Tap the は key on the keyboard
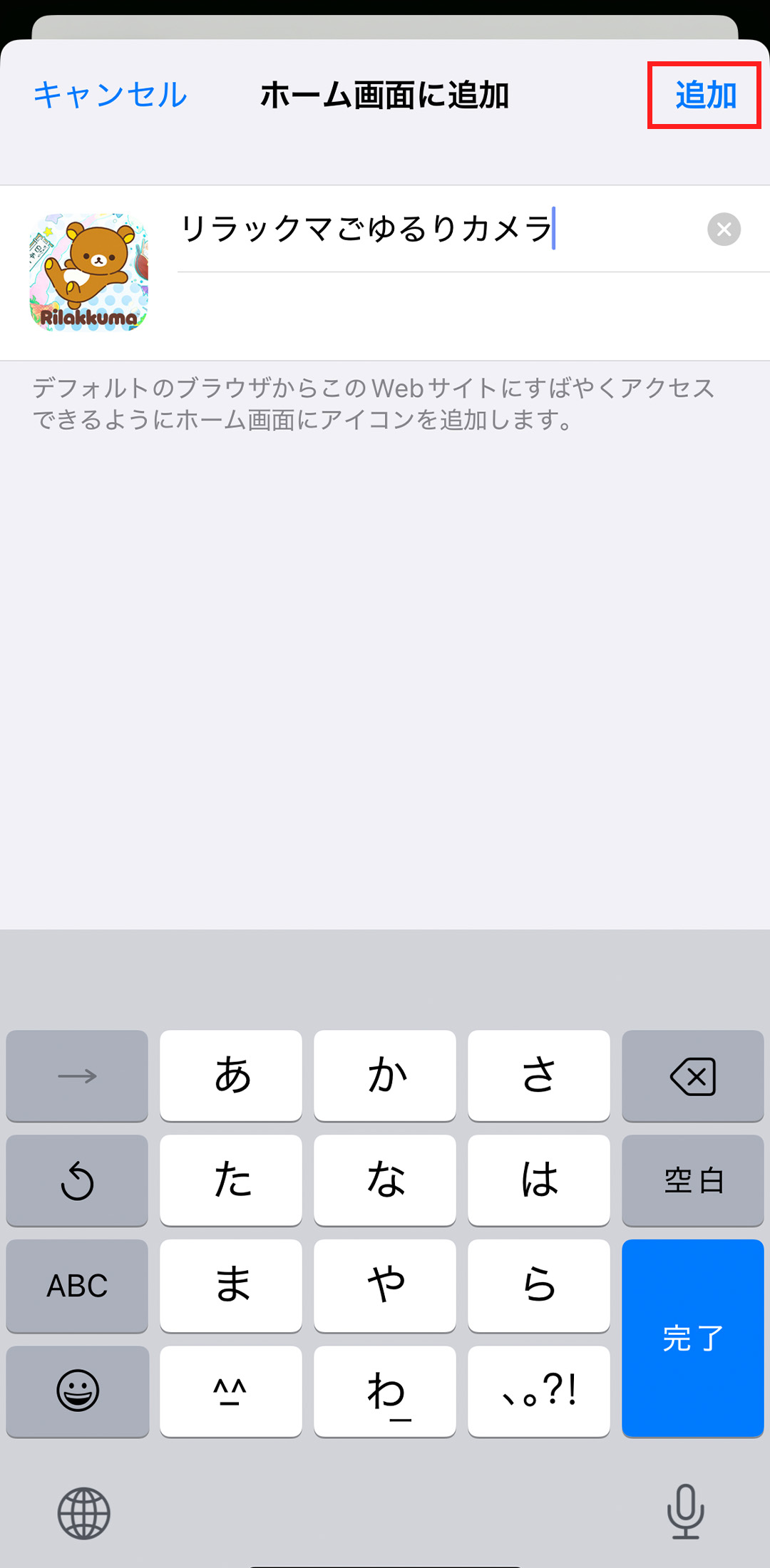 tap(539, 1180)
